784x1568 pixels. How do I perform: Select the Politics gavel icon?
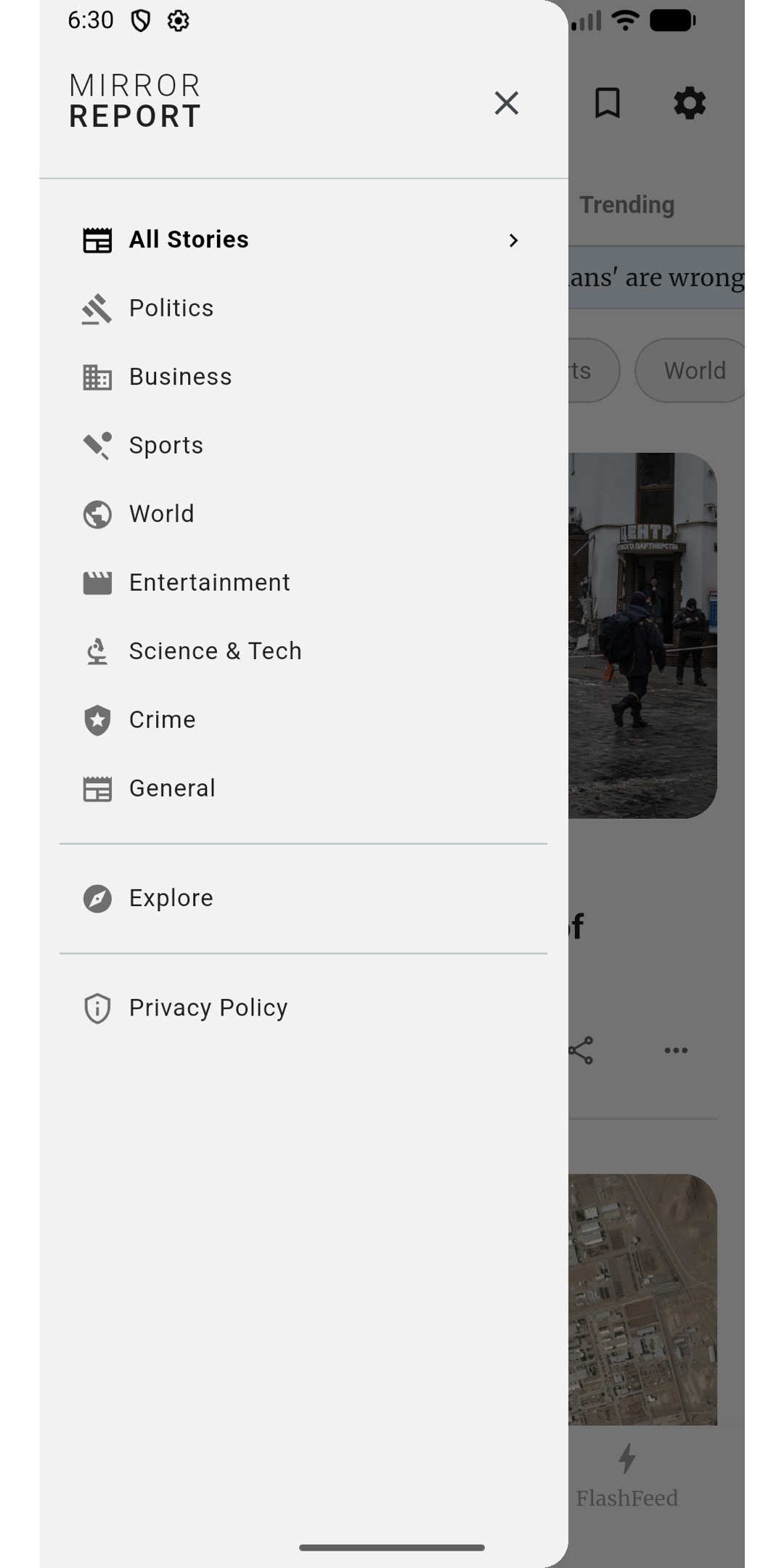[97, 309]
